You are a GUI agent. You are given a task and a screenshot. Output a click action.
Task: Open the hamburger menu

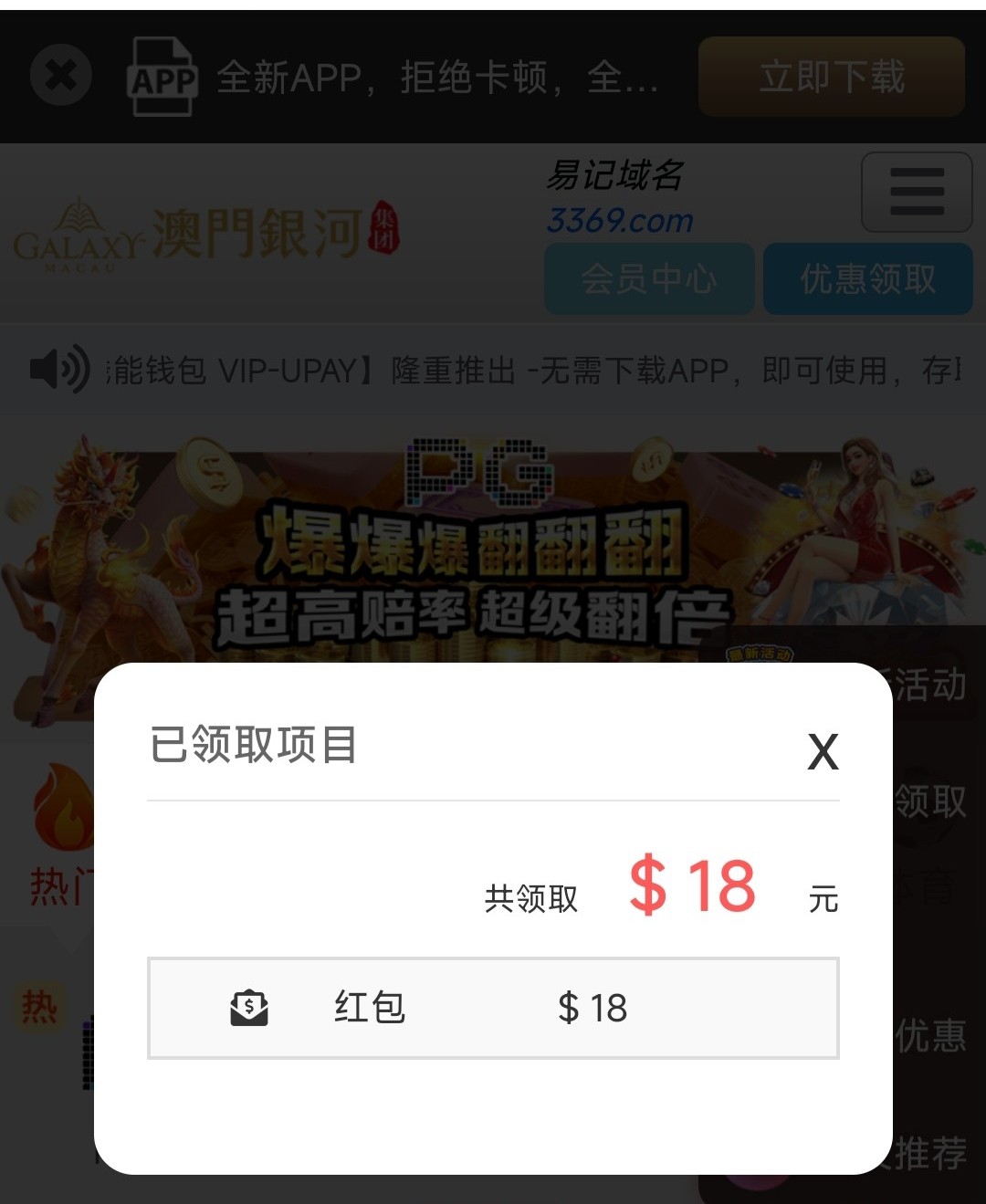coord(916,192)
